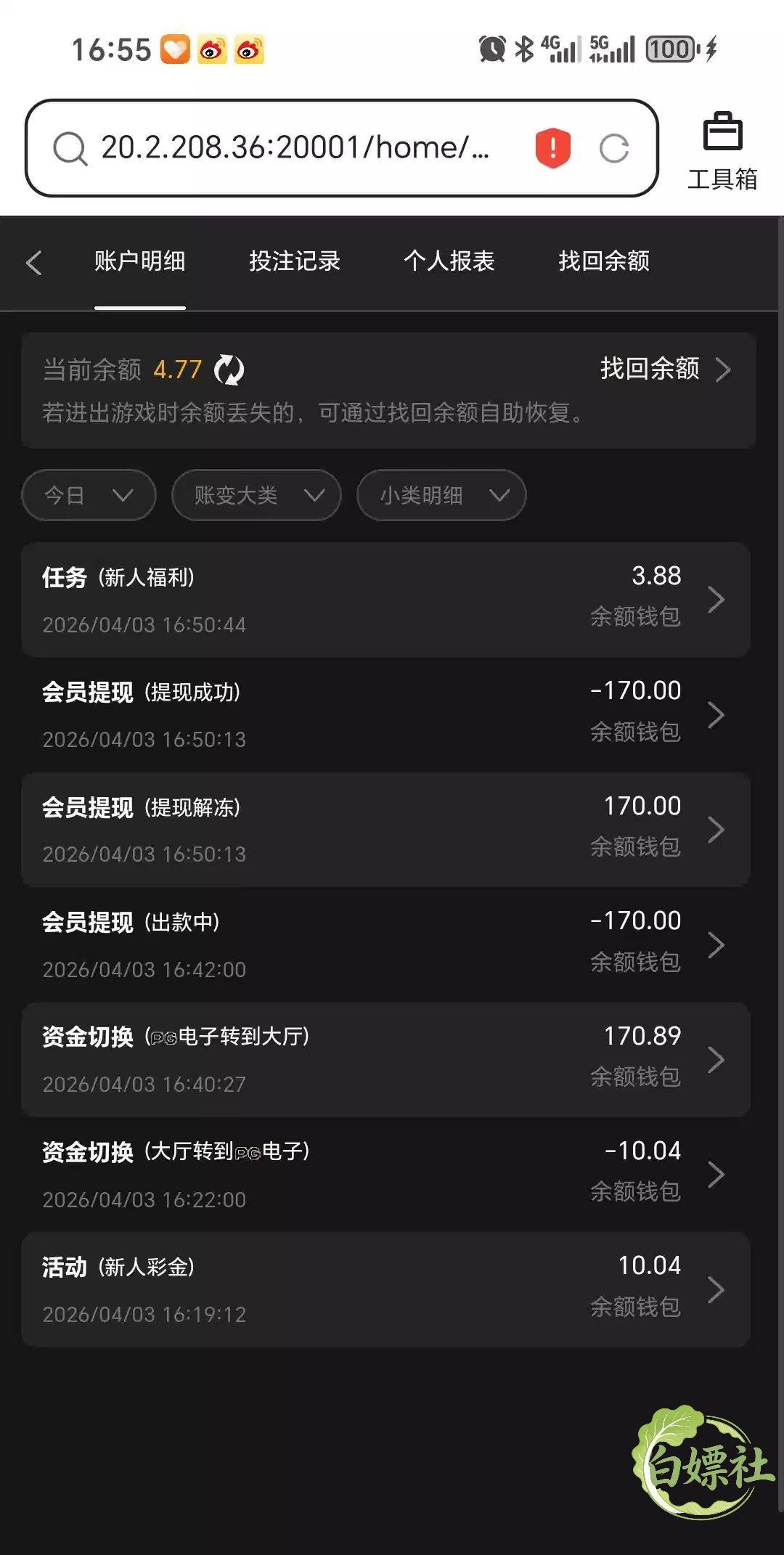Go back using the top-left arrow

click(x=33, y=262)
